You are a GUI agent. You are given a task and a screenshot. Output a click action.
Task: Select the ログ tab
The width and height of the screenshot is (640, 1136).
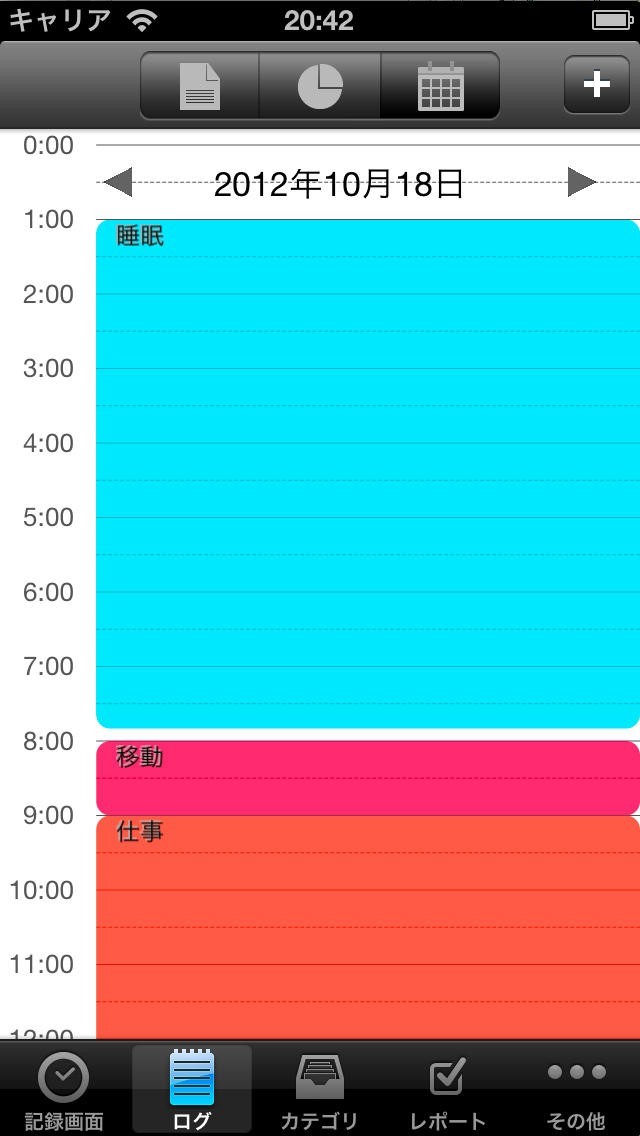192,1090
